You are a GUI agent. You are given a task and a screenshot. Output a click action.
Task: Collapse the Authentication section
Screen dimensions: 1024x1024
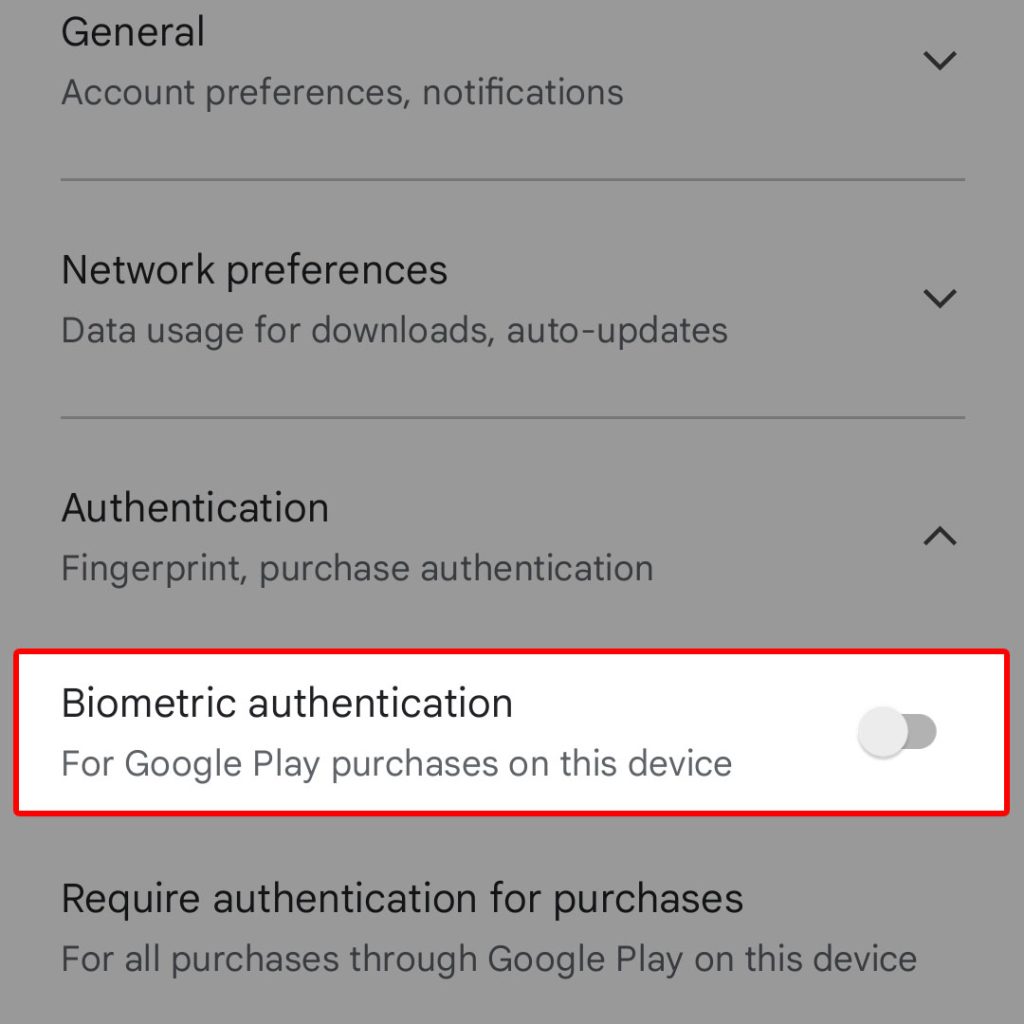938,537
